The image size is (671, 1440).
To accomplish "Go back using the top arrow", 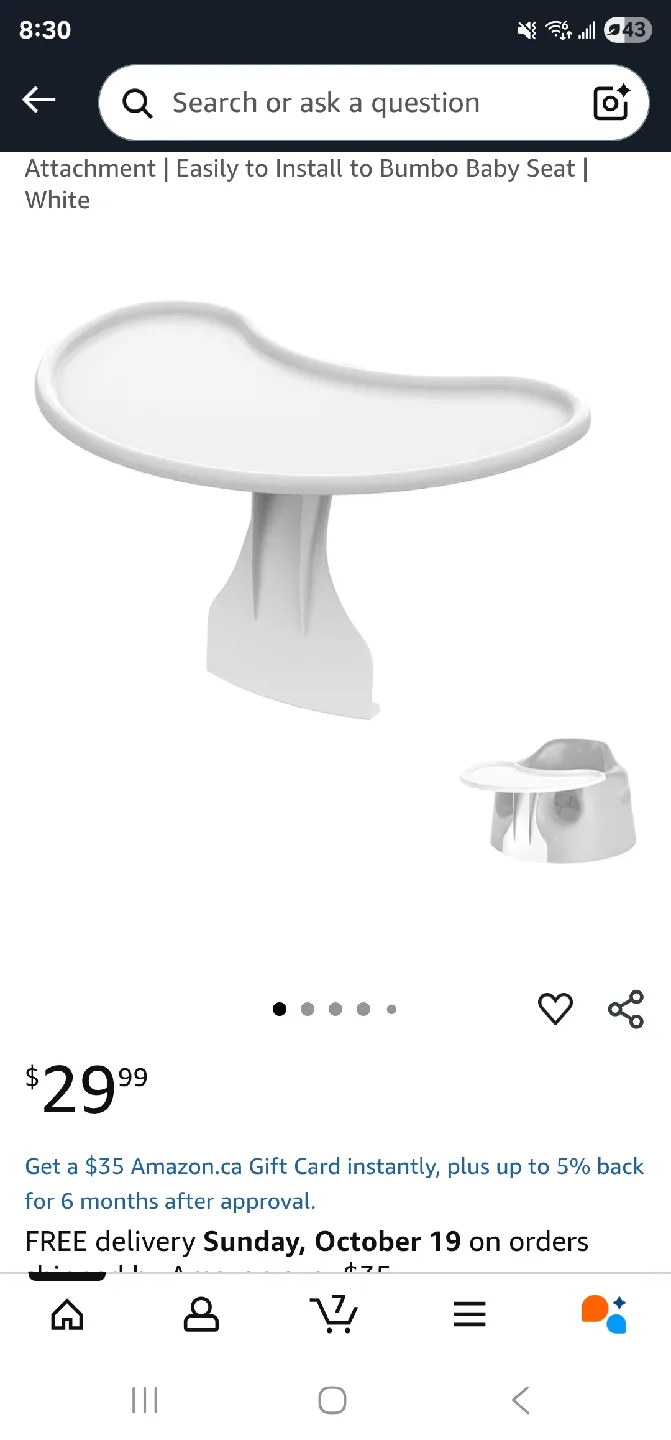I will tap(39, 100).
